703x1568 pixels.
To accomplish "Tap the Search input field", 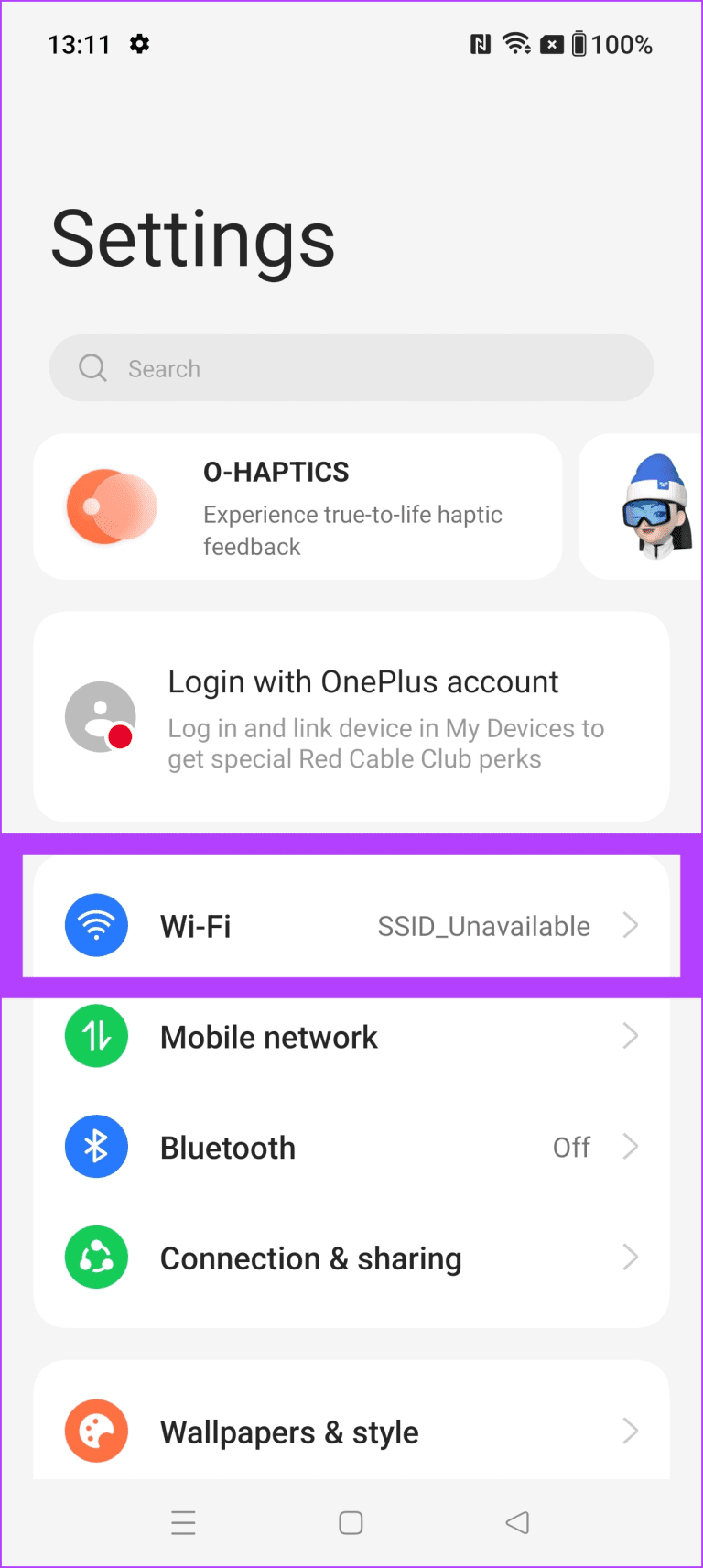I will pos(351,367).
